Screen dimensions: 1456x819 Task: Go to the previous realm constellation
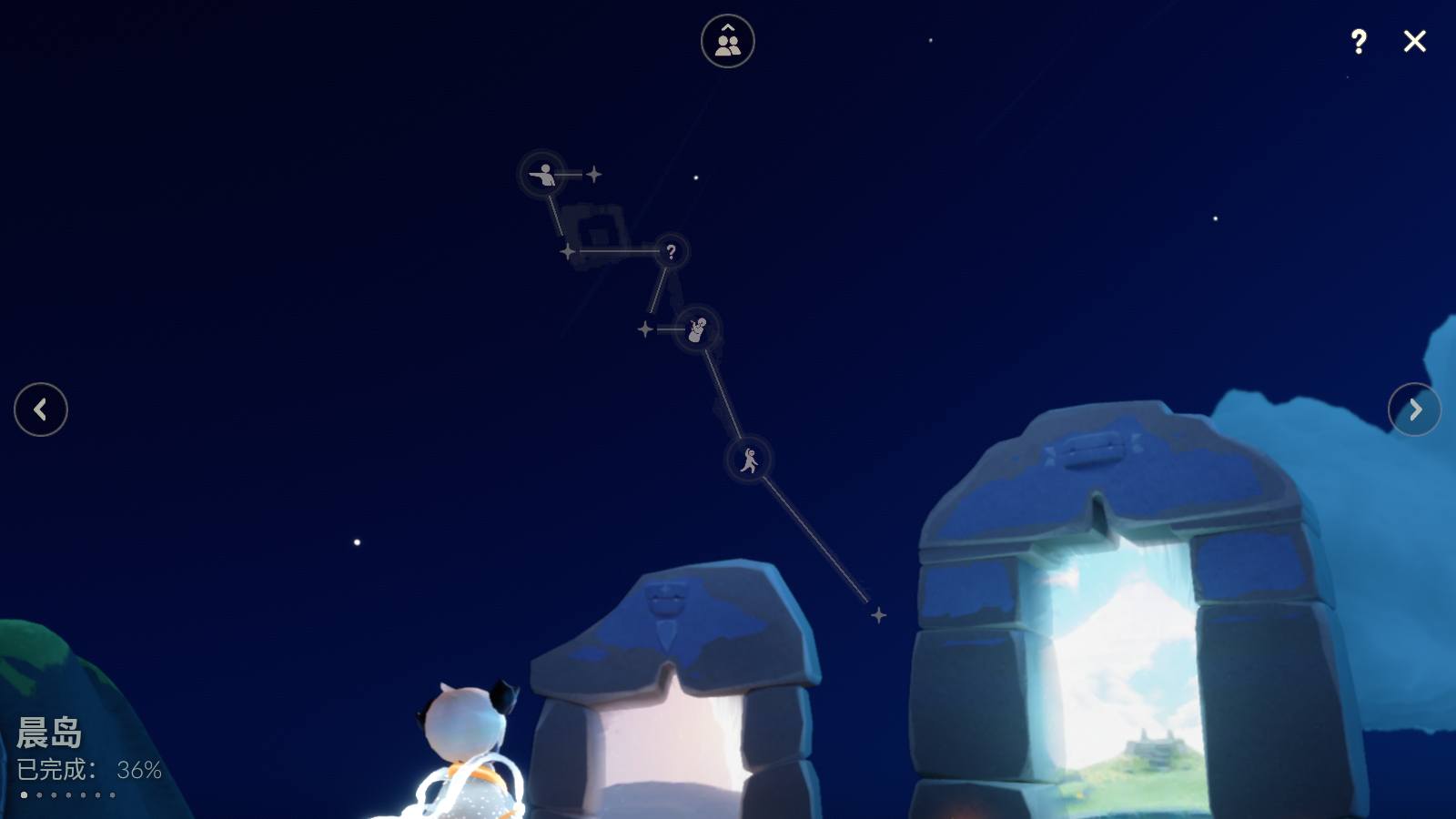pyautogui.click(x=41, y=409)
